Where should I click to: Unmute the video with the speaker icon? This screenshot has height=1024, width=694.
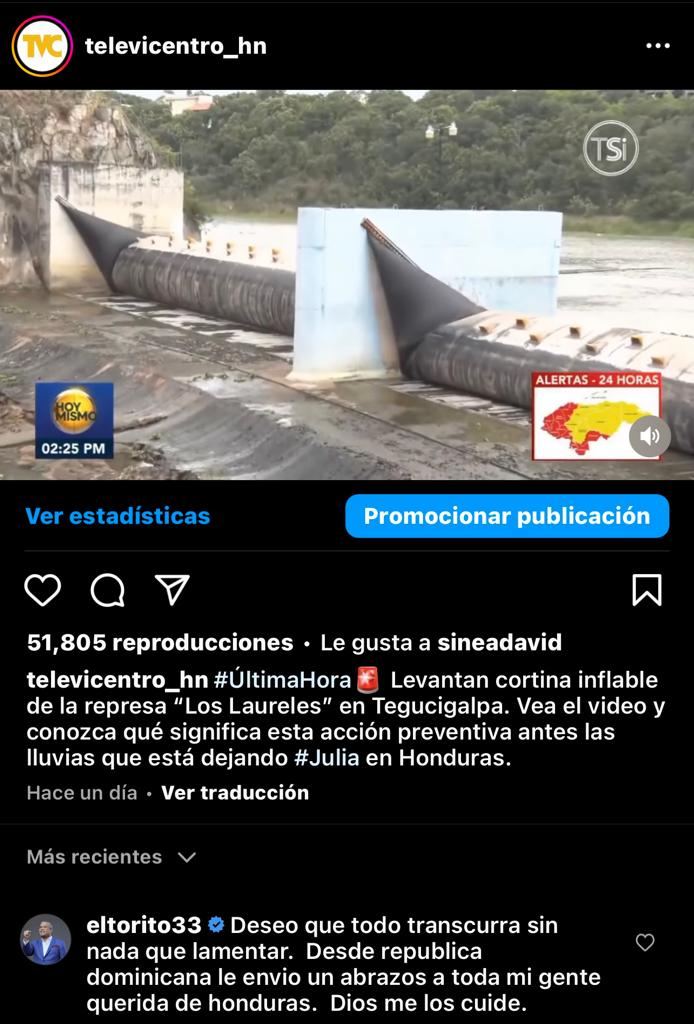tap(649, 436)
